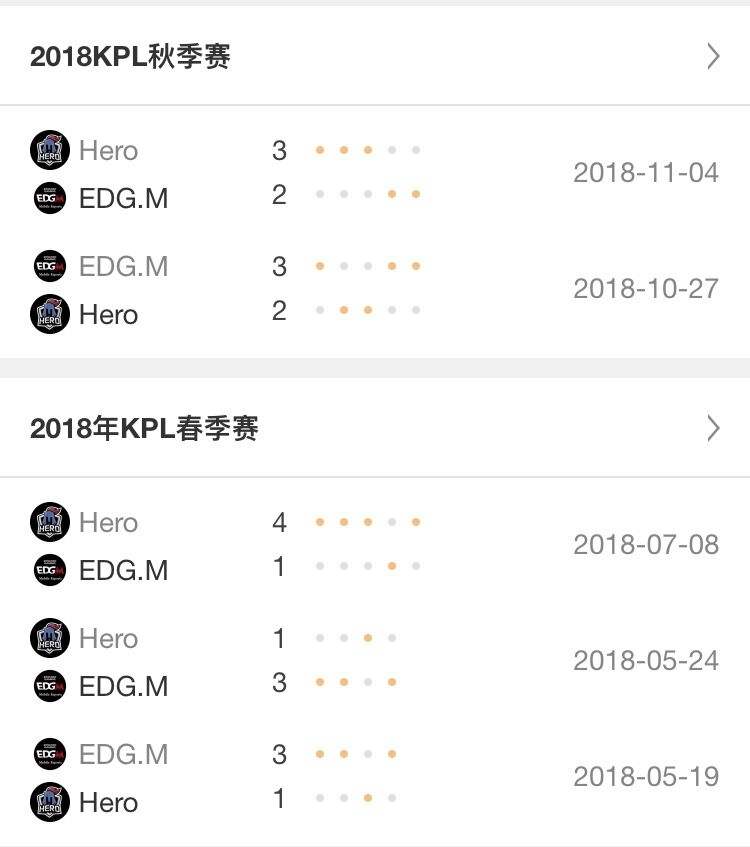
Task: Click the 2018-07-08 date label
Action: point(645,543)
